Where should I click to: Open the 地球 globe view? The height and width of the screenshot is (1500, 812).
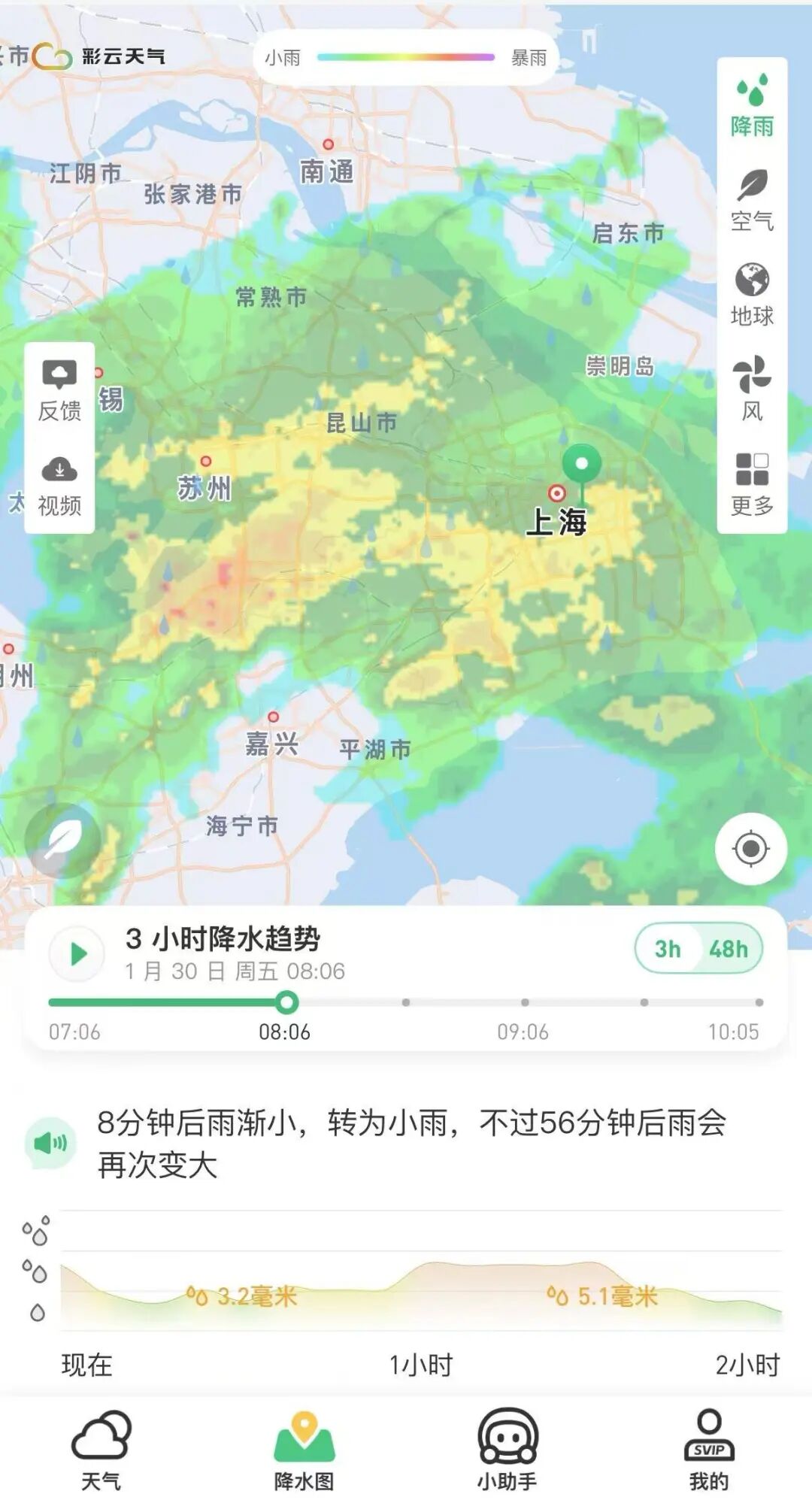tap(752, 295)
